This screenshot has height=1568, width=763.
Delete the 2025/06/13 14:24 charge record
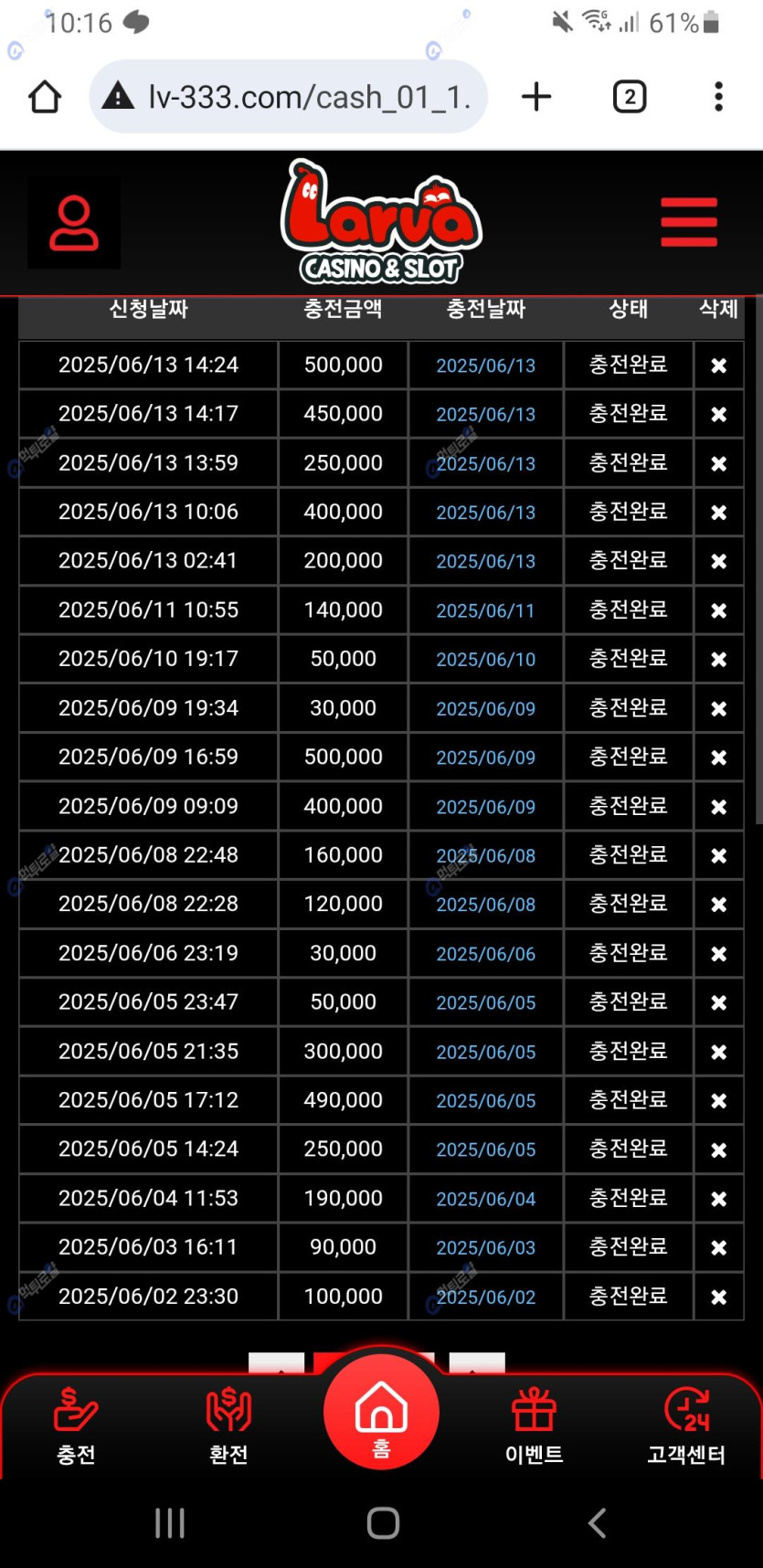pyautogui.click(x=718, y=366)
